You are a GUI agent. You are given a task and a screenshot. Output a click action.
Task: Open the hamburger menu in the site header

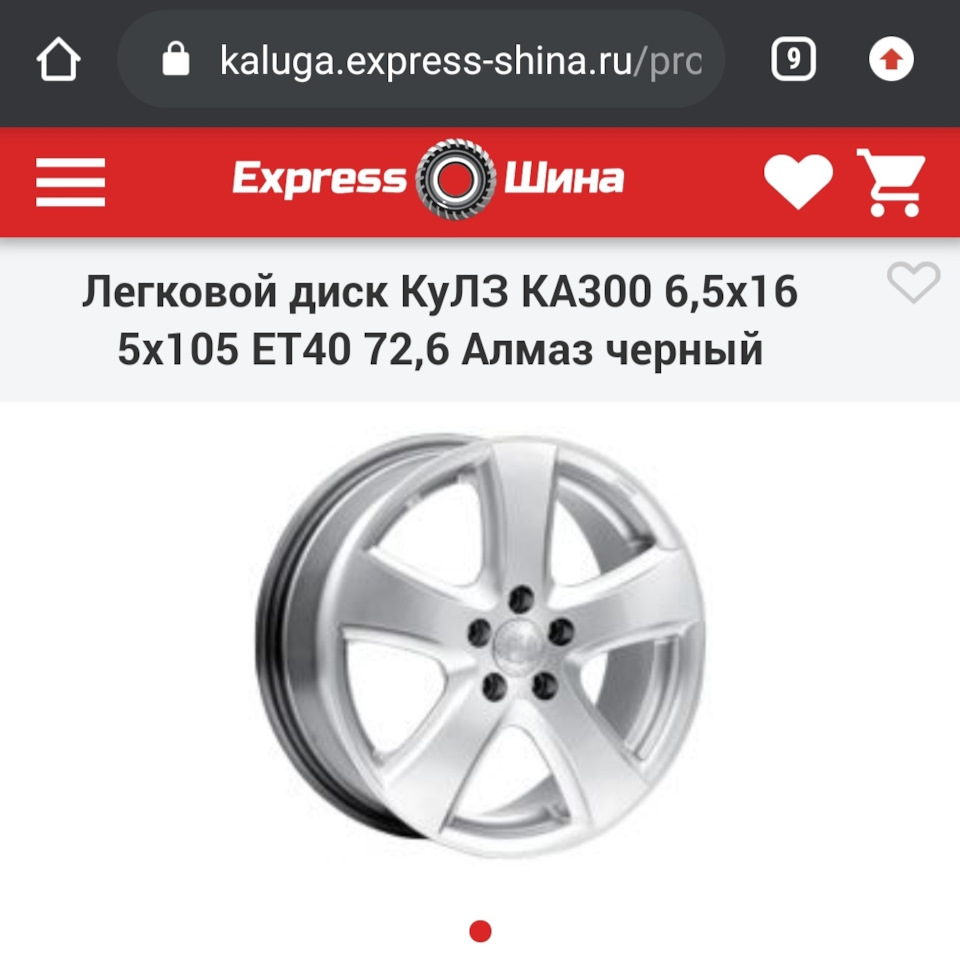(x=70, y=181)
